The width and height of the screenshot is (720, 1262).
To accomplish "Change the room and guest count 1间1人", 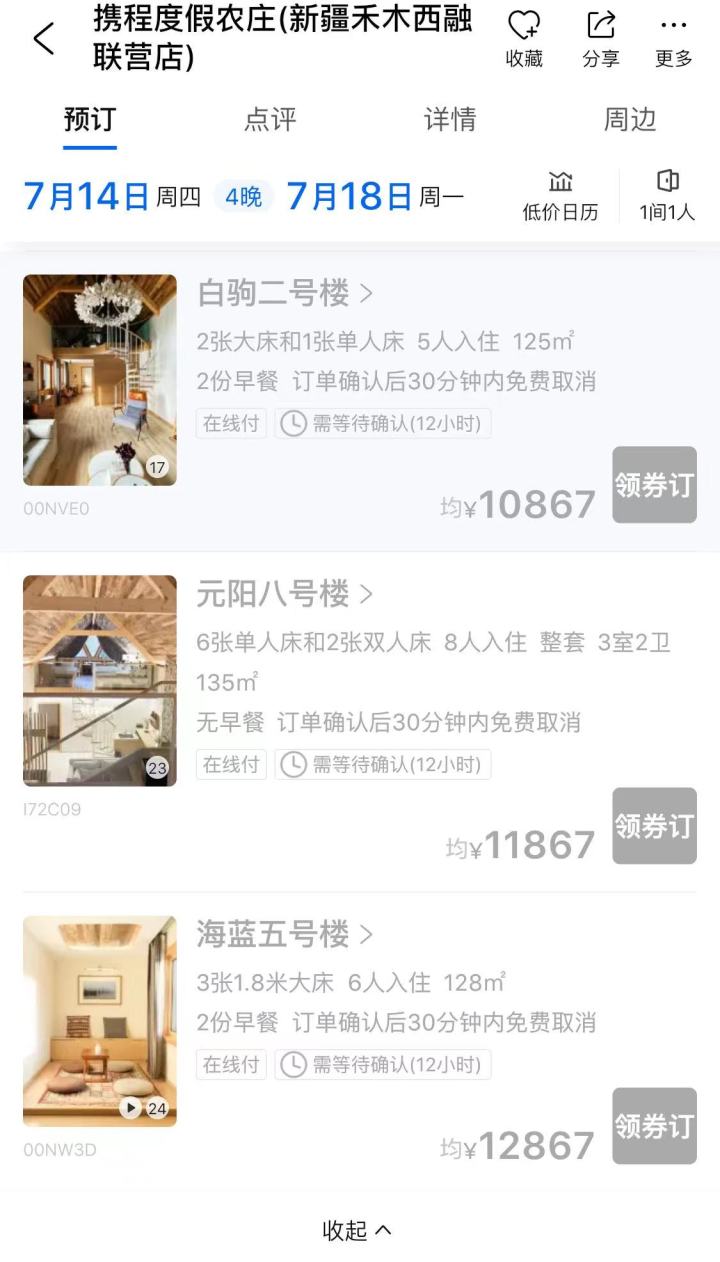I will click(667, 195).
